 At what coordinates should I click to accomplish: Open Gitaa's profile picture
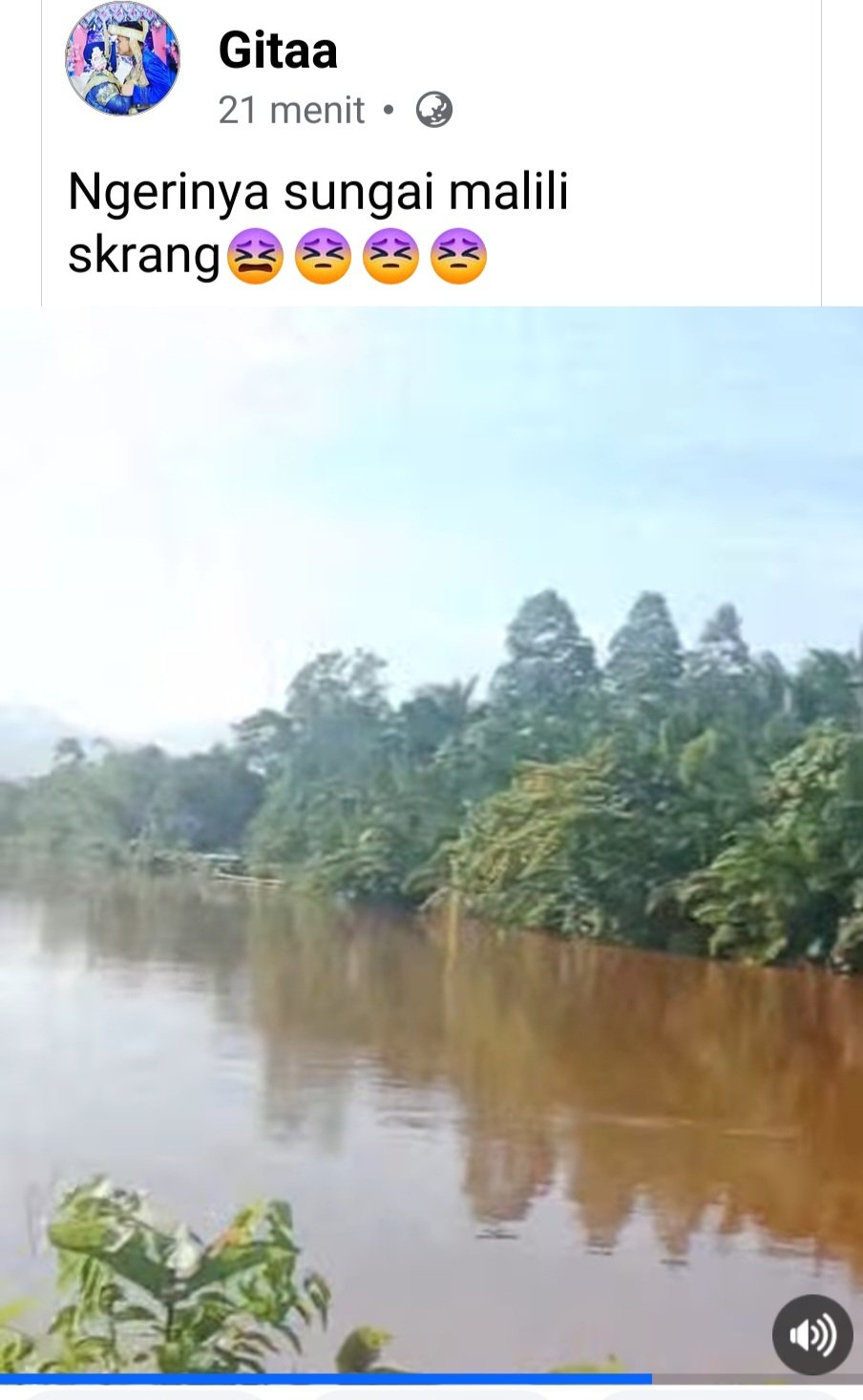click(122, 59)
